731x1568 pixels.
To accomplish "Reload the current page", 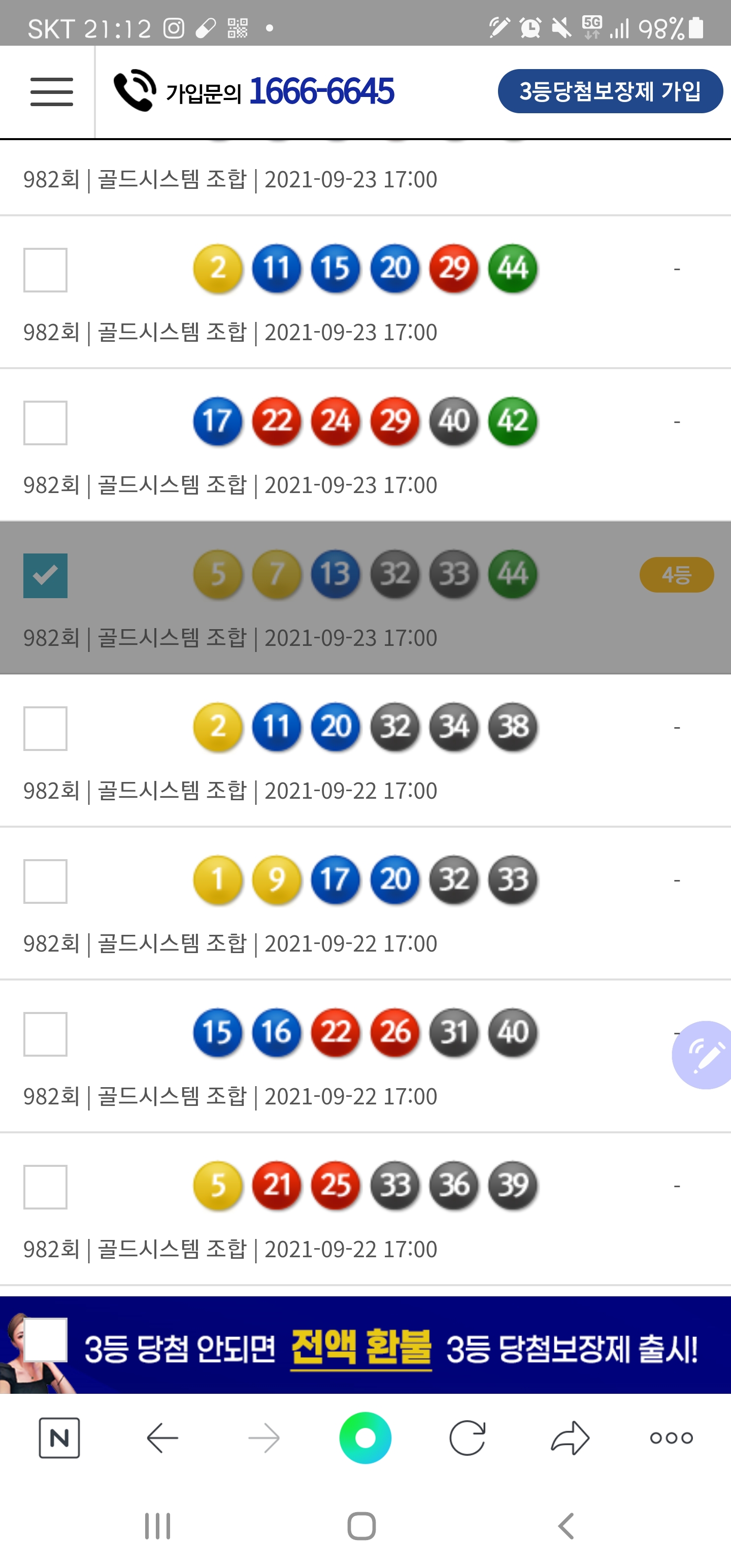I will pyautogui.click(x=468, y=1438).
